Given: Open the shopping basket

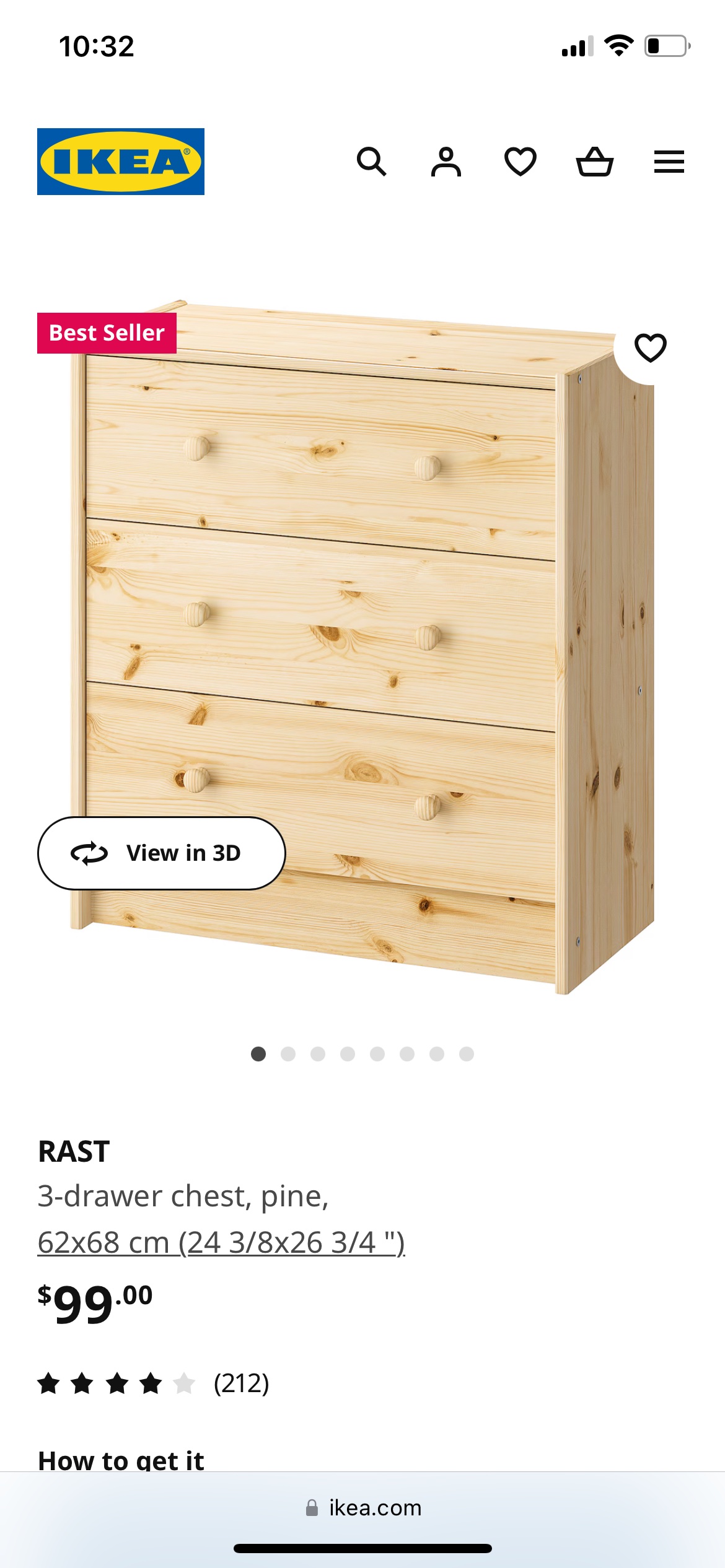Looking at the screenshot, I should coord(595,162).
